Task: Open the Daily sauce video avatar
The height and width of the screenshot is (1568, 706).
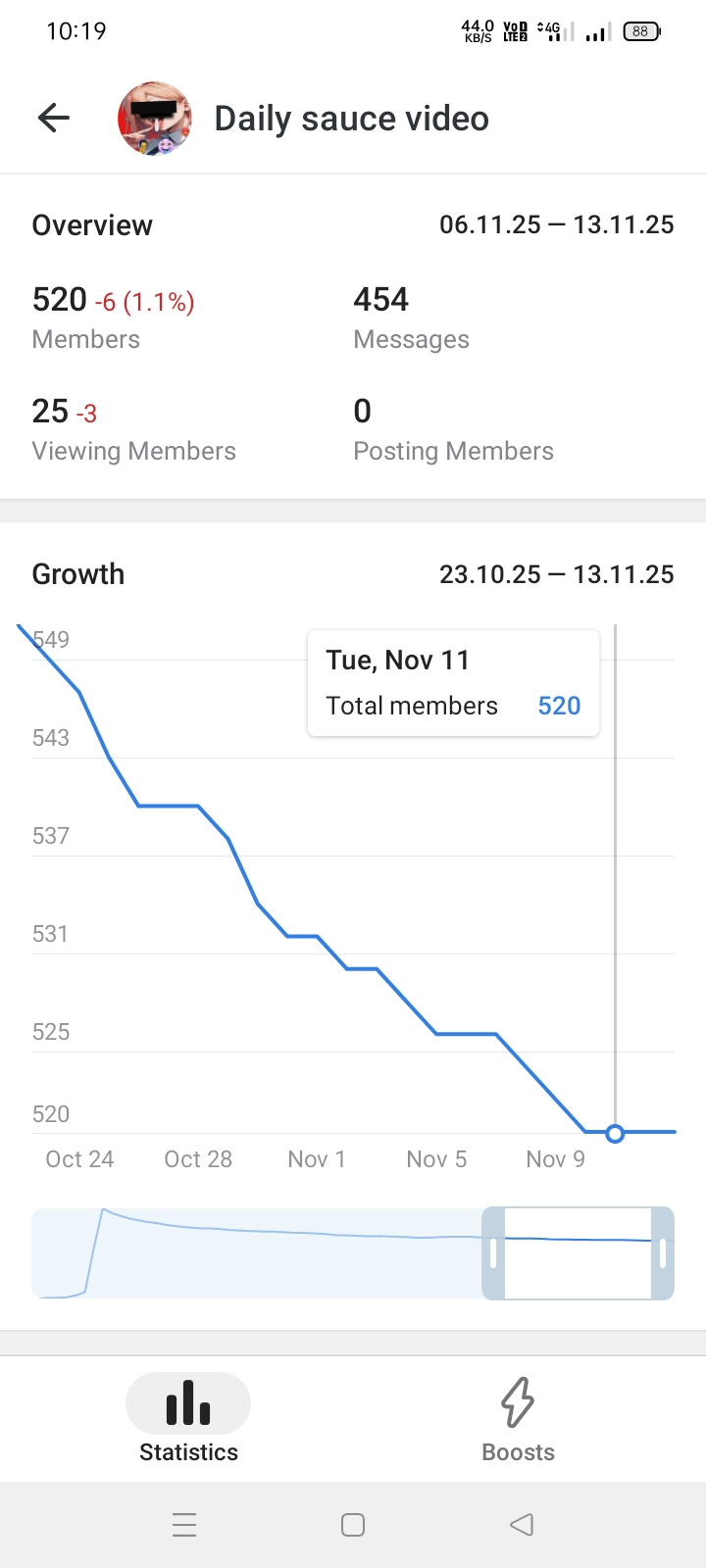Action: coord(154,119)
